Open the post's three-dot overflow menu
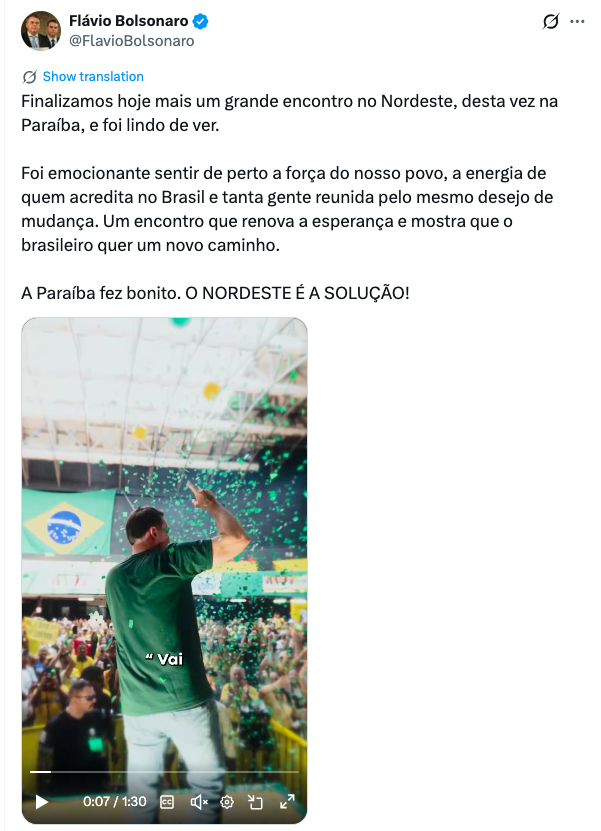Image resolution: width=601 pixels, height=831 pixels. (577, 21)
